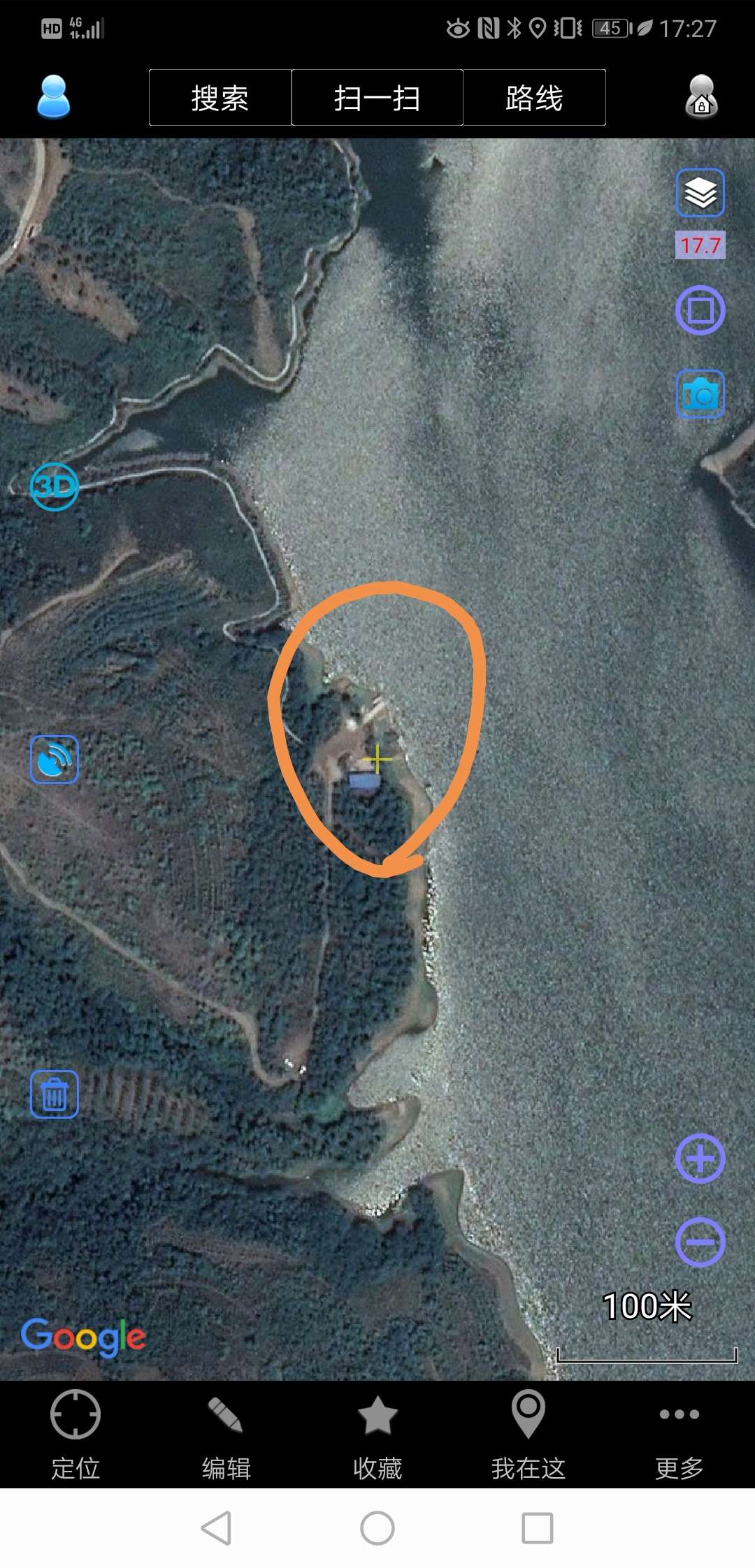Open 扫一扫 scan function

(377, 98)
